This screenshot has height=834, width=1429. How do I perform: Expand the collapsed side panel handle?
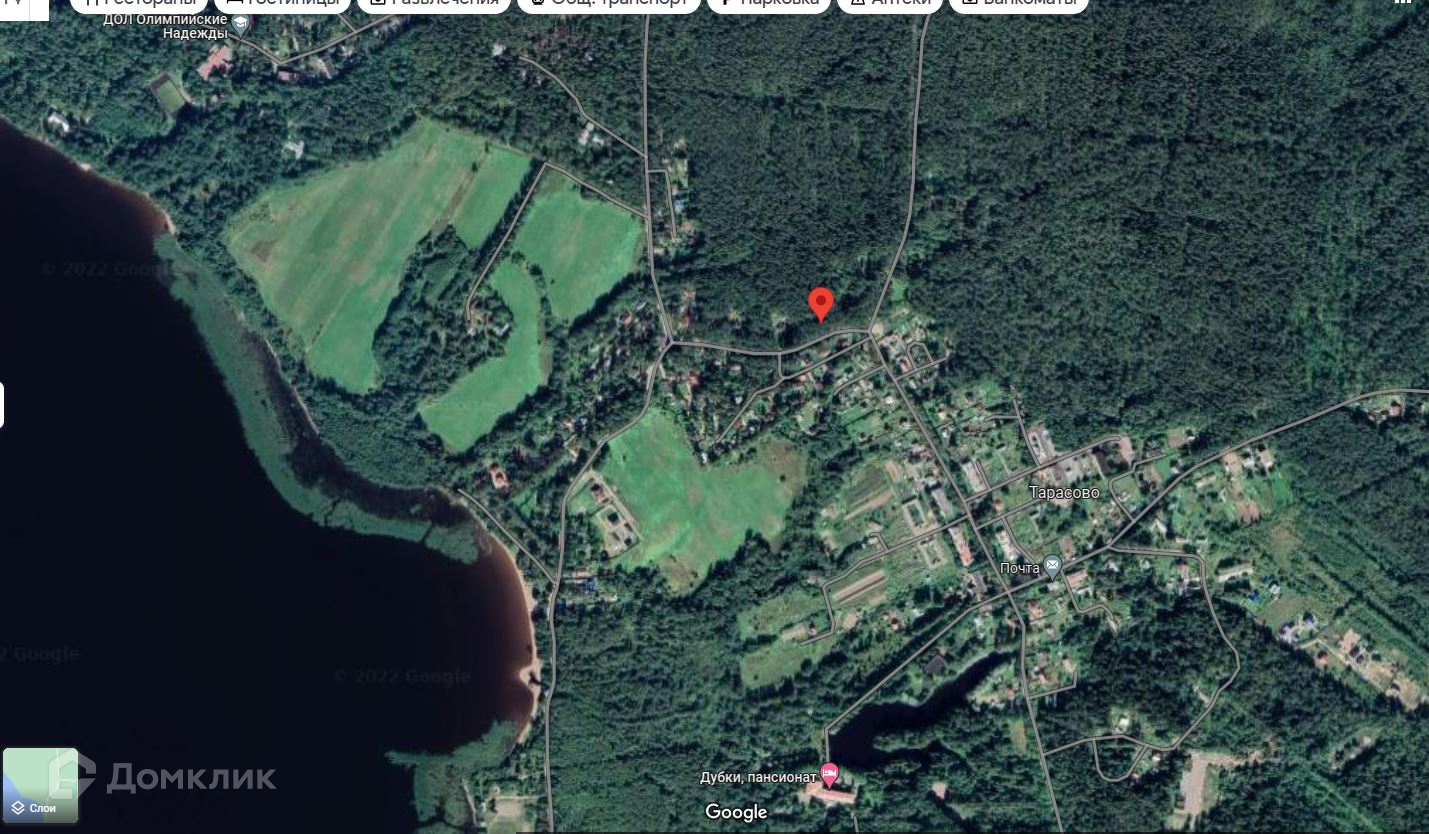tap(2, 404)
